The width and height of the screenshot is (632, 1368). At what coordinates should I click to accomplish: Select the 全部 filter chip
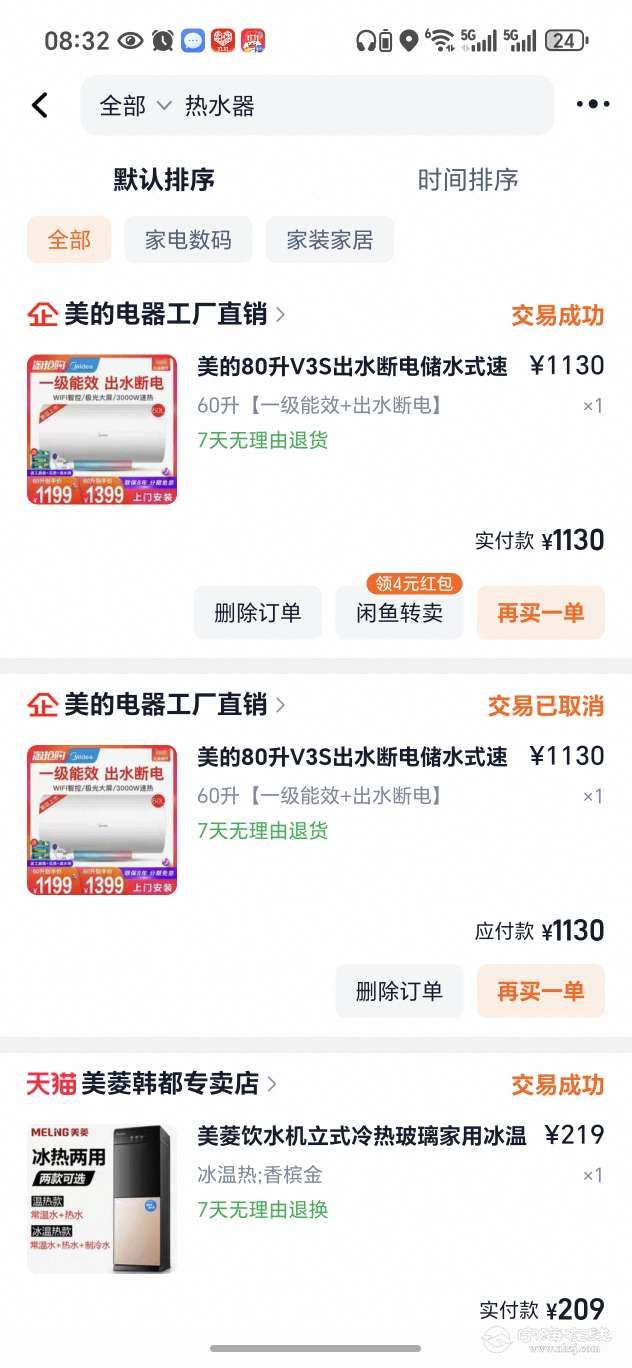(69, 240)
